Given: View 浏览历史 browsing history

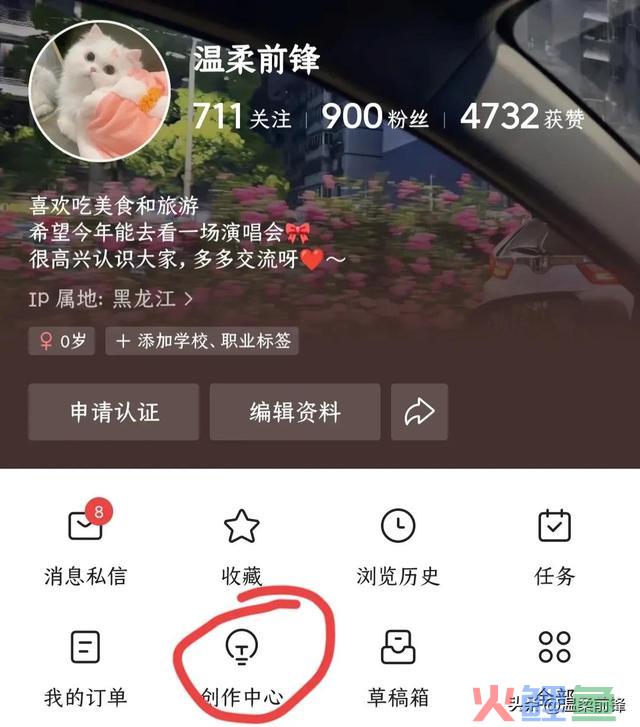Looking at the screenshot, I should coord(398,546).
